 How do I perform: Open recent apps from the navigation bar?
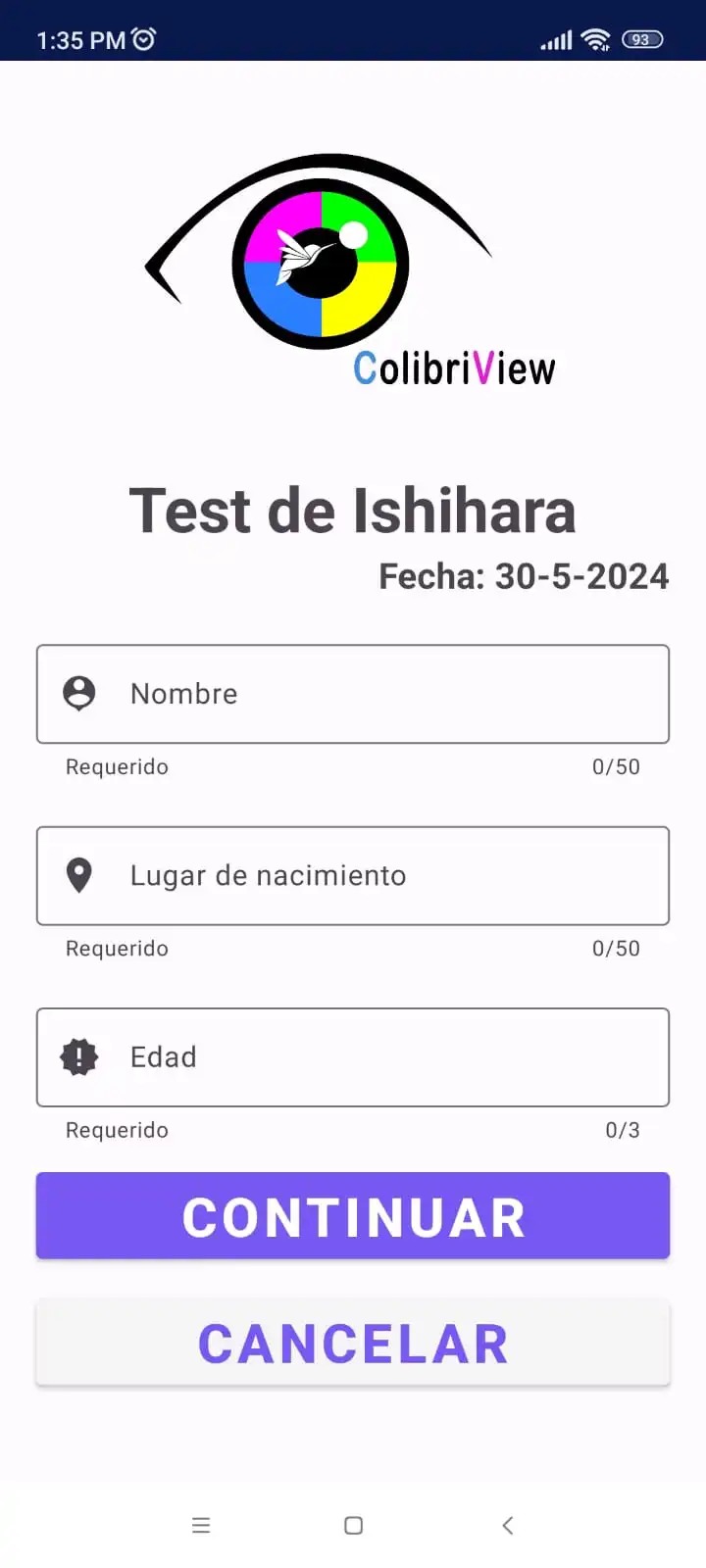click(x=201, y=1525)
